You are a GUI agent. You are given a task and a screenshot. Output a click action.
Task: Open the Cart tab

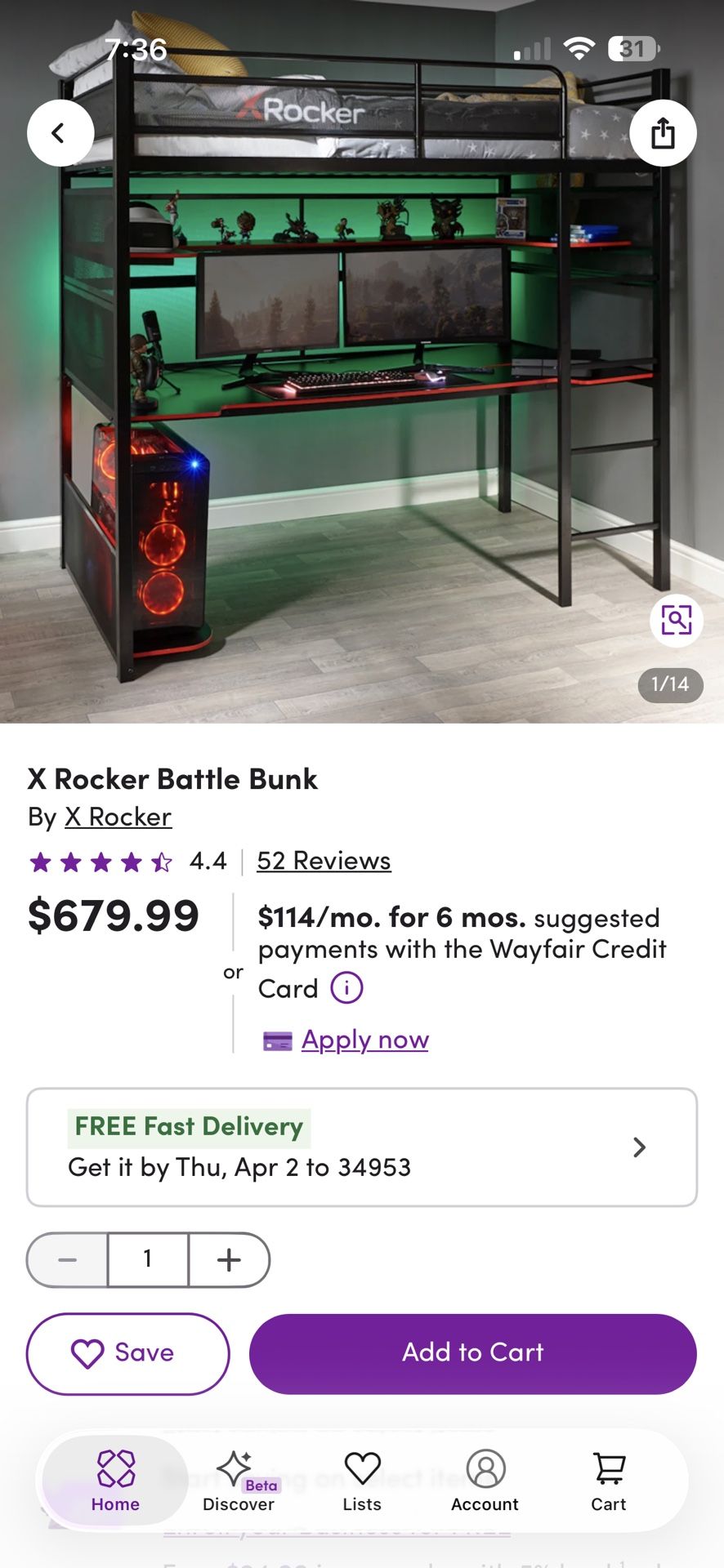tap(609, 1481)
